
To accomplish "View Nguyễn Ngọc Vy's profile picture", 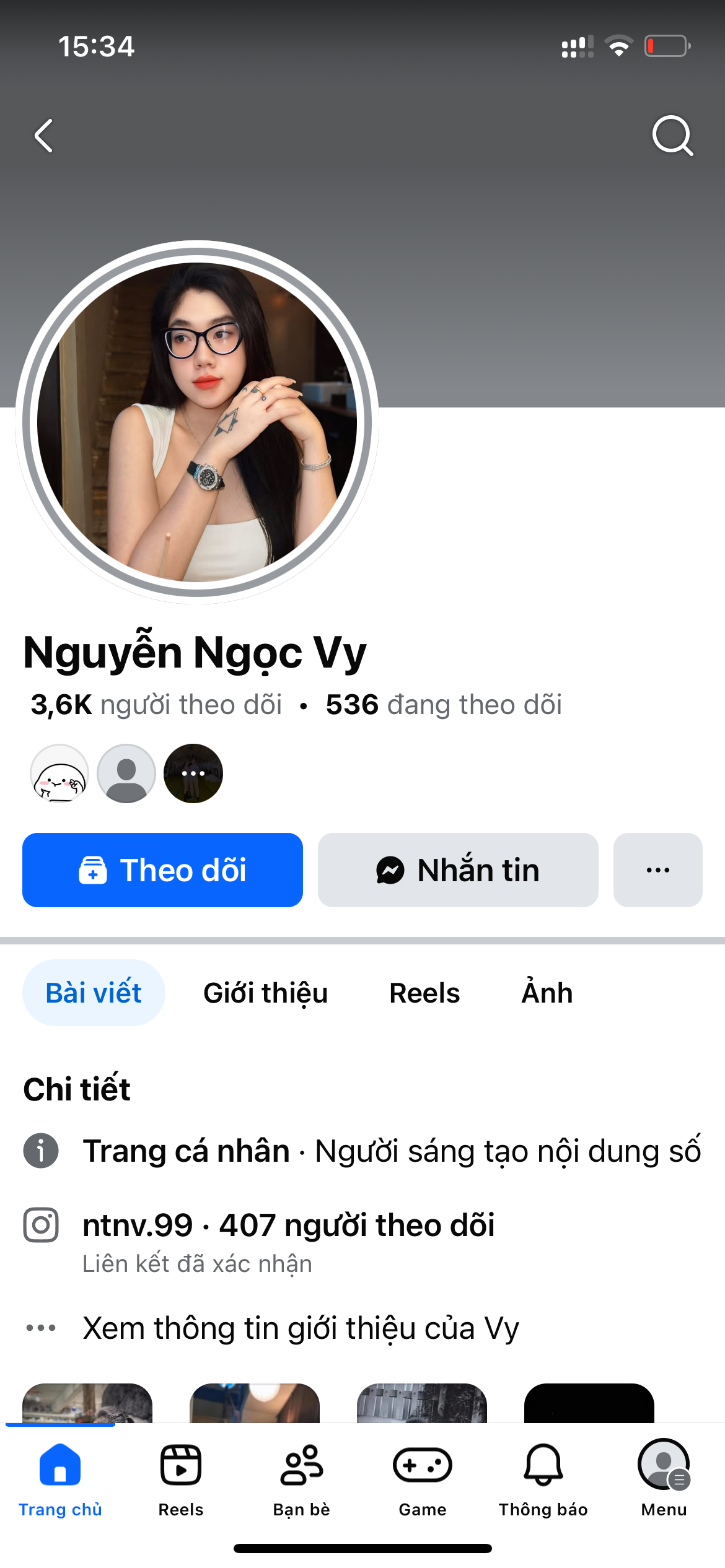I will 197,422.
